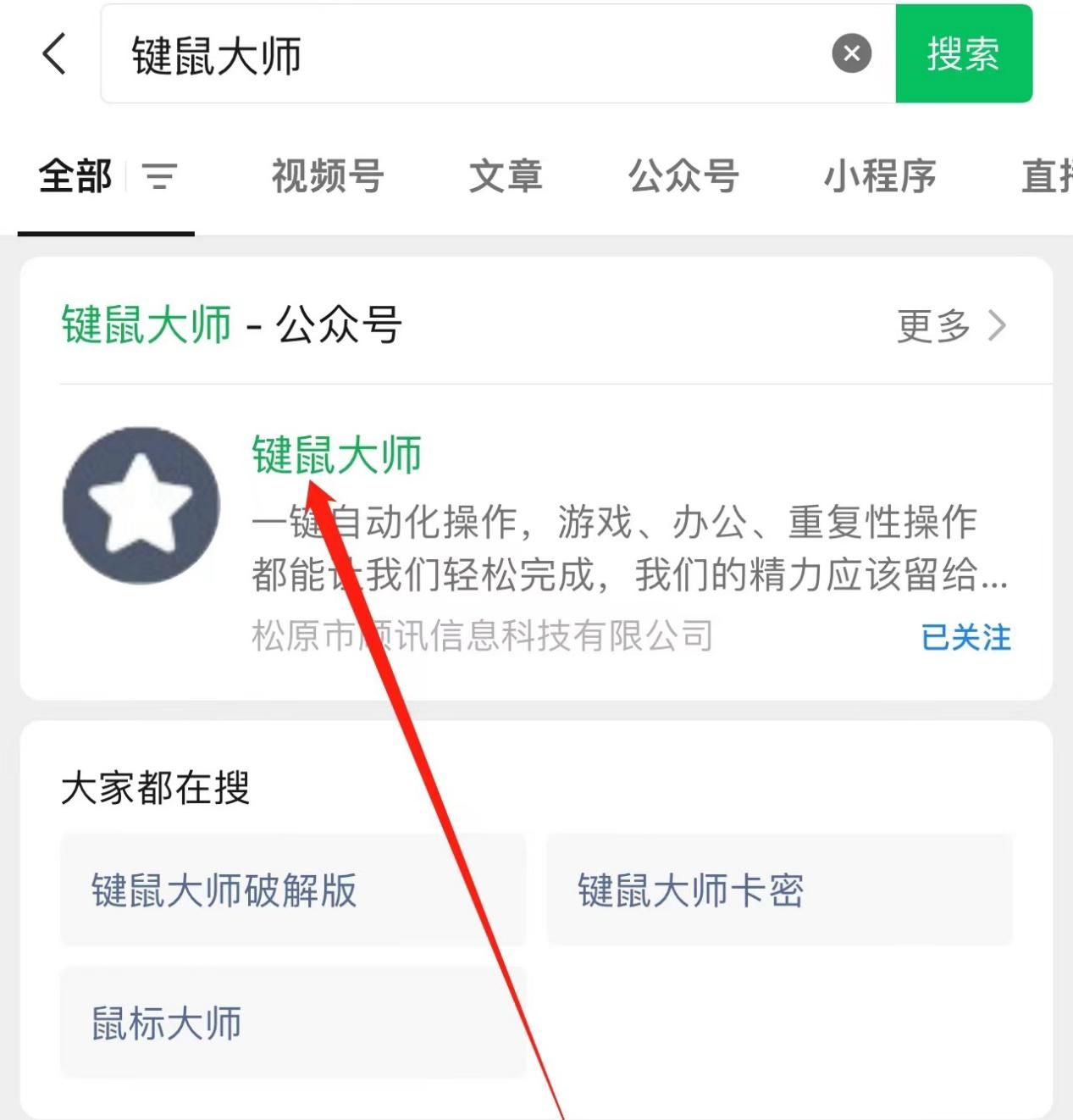Viewport: 1073px width, 1120px height.
Task: Search for 键鼠大师卡密 suggestion
Action: [779, 890]
